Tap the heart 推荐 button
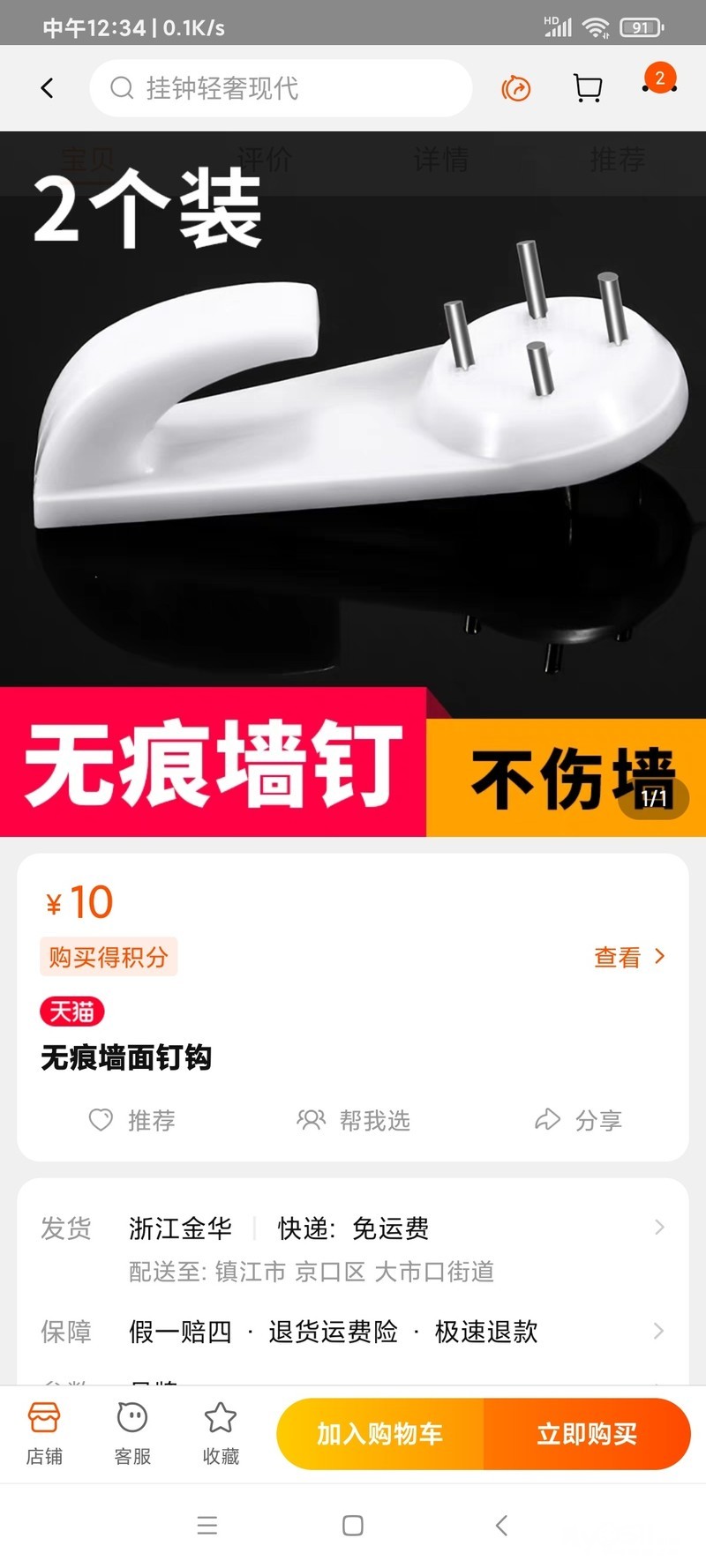The width and height of the screenshot is (706, 1568). click(132, 1120)
